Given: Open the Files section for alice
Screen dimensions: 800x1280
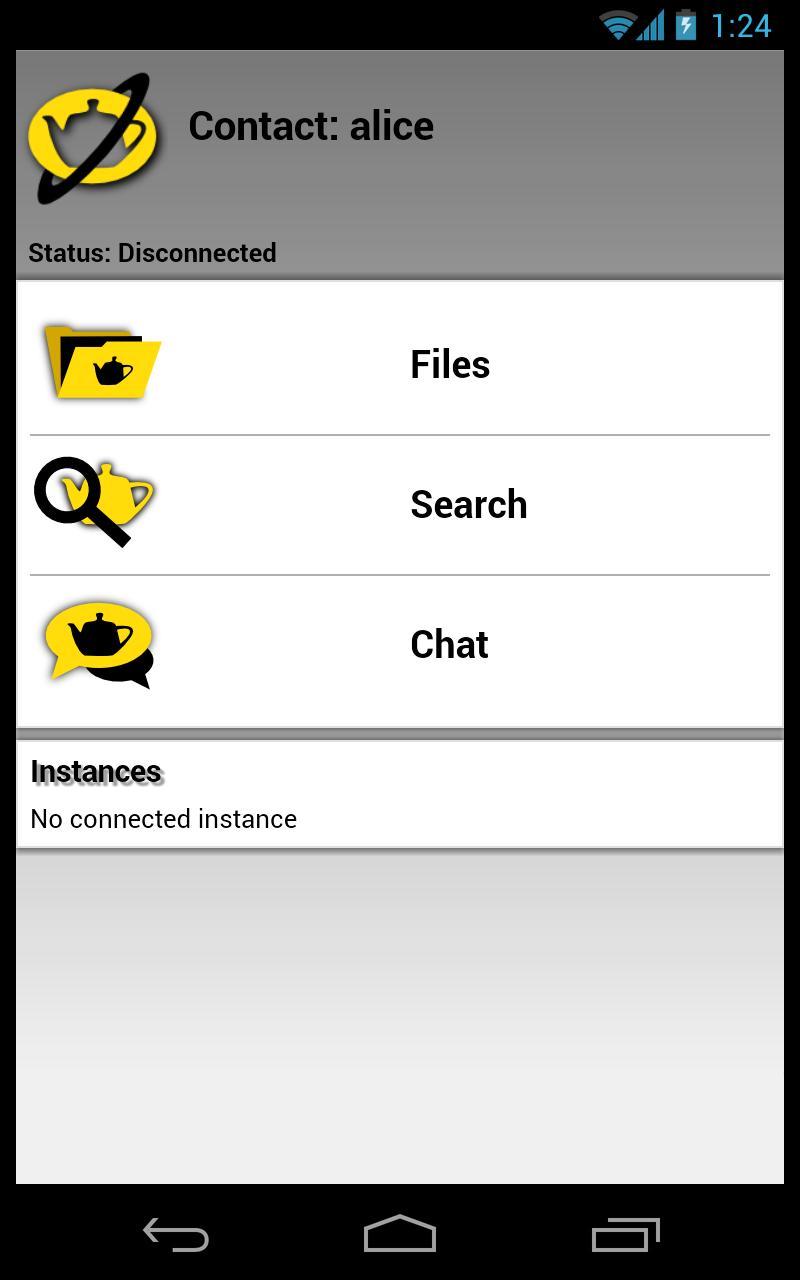Looking at the screenshot, I should [400, 364].
